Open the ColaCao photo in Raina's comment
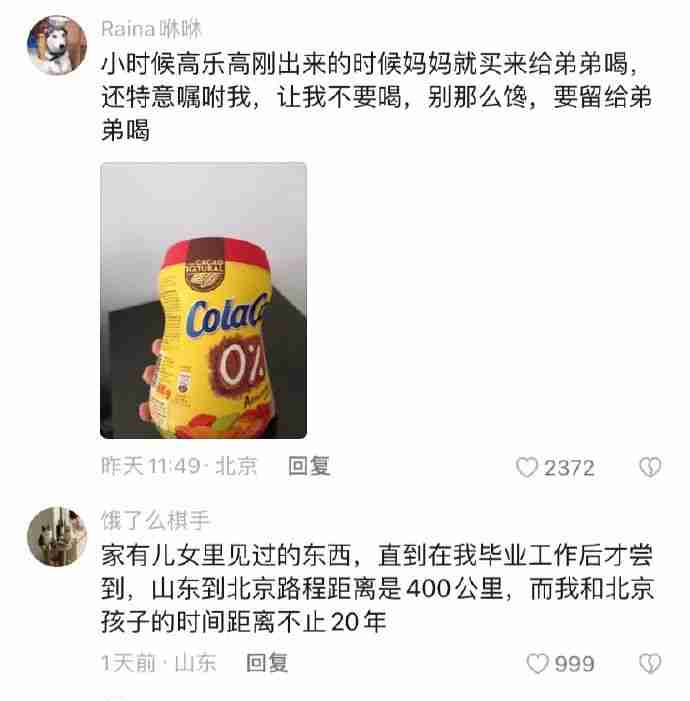Image resolution: width=690 pixels, height=701 pixels. tap(203, 300)
